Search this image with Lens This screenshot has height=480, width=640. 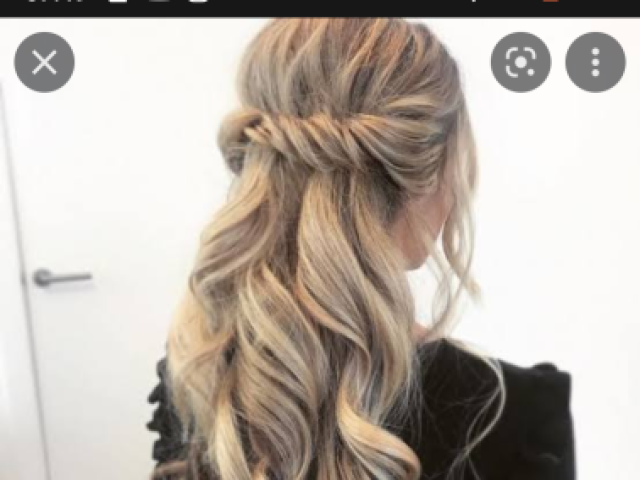[520, 63]
